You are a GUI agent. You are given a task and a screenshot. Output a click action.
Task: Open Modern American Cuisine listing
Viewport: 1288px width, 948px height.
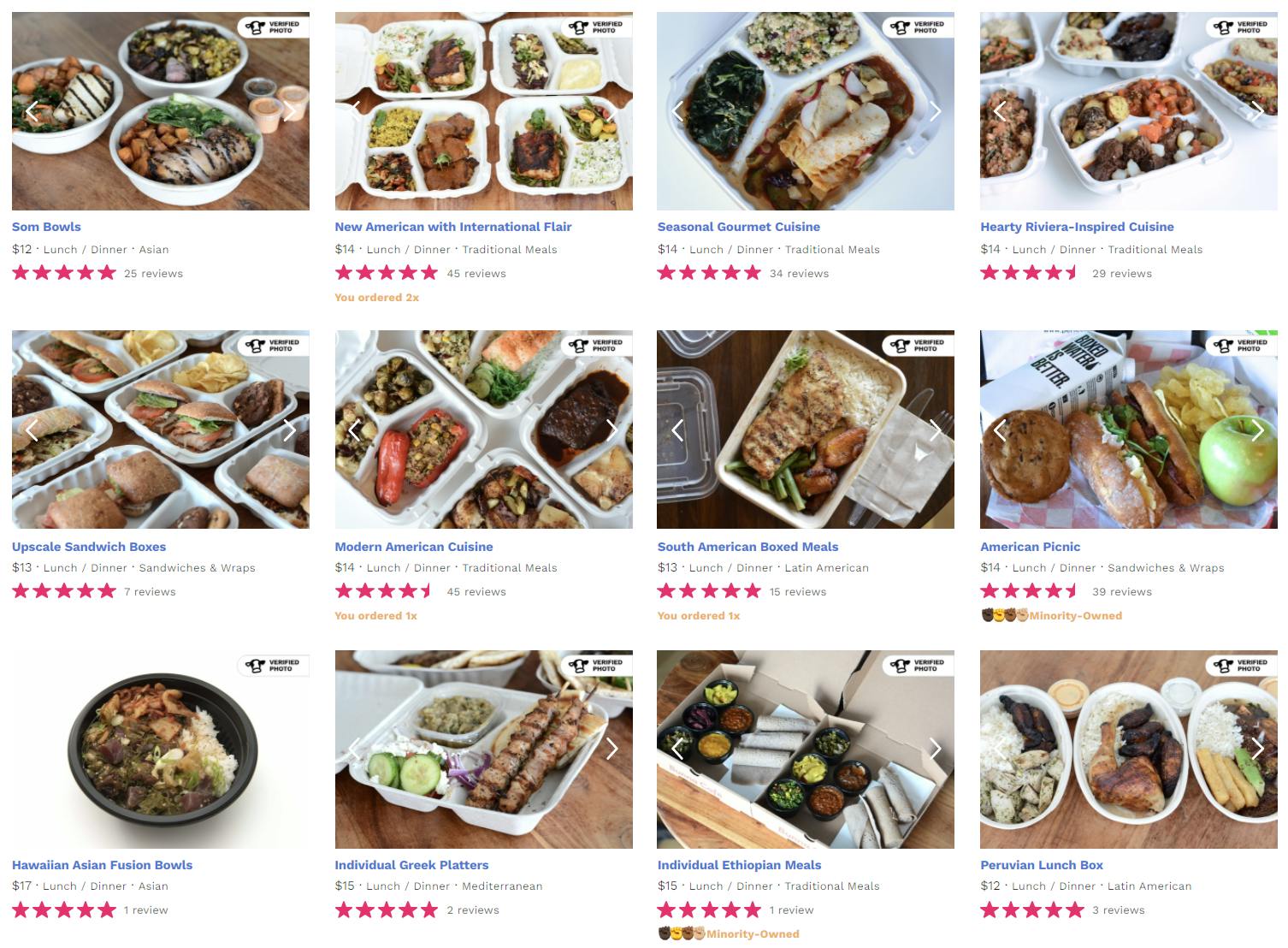[413, 547]
